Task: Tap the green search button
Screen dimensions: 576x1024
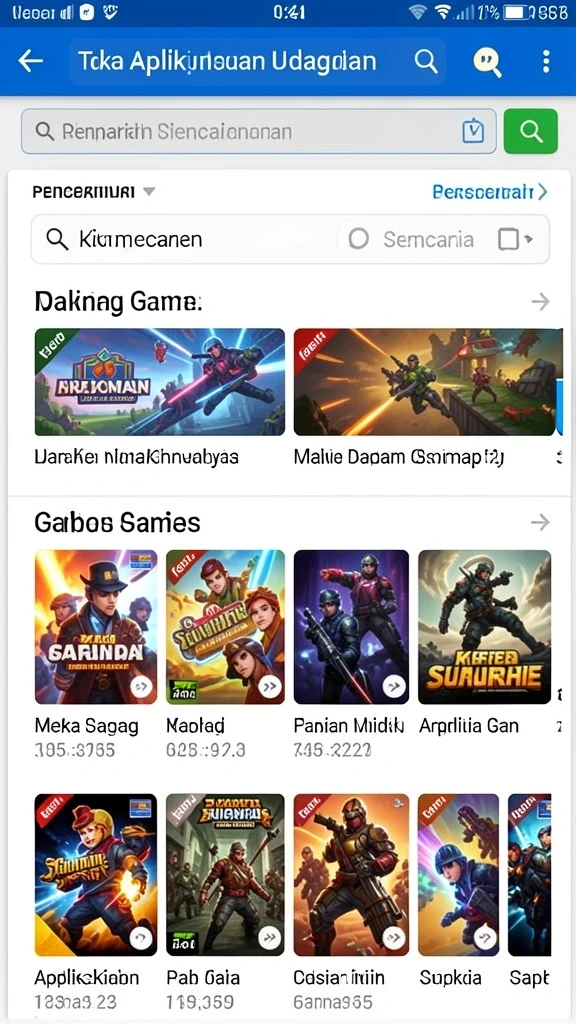Action: 531,131
